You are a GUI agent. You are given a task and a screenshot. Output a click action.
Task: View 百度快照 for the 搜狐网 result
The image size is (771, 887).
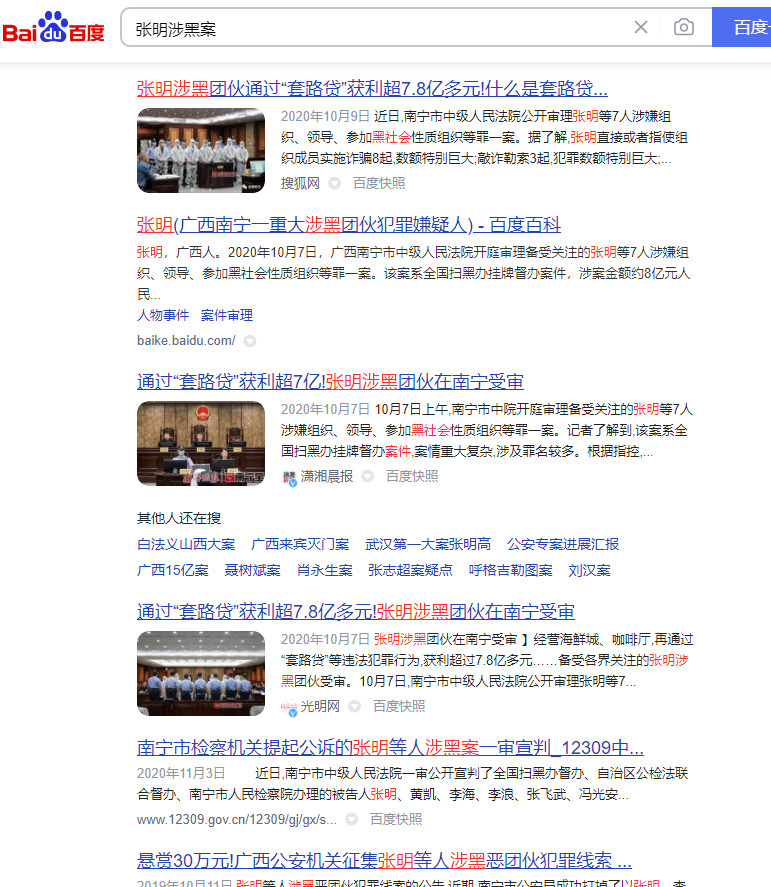click(x=379, y=183)
